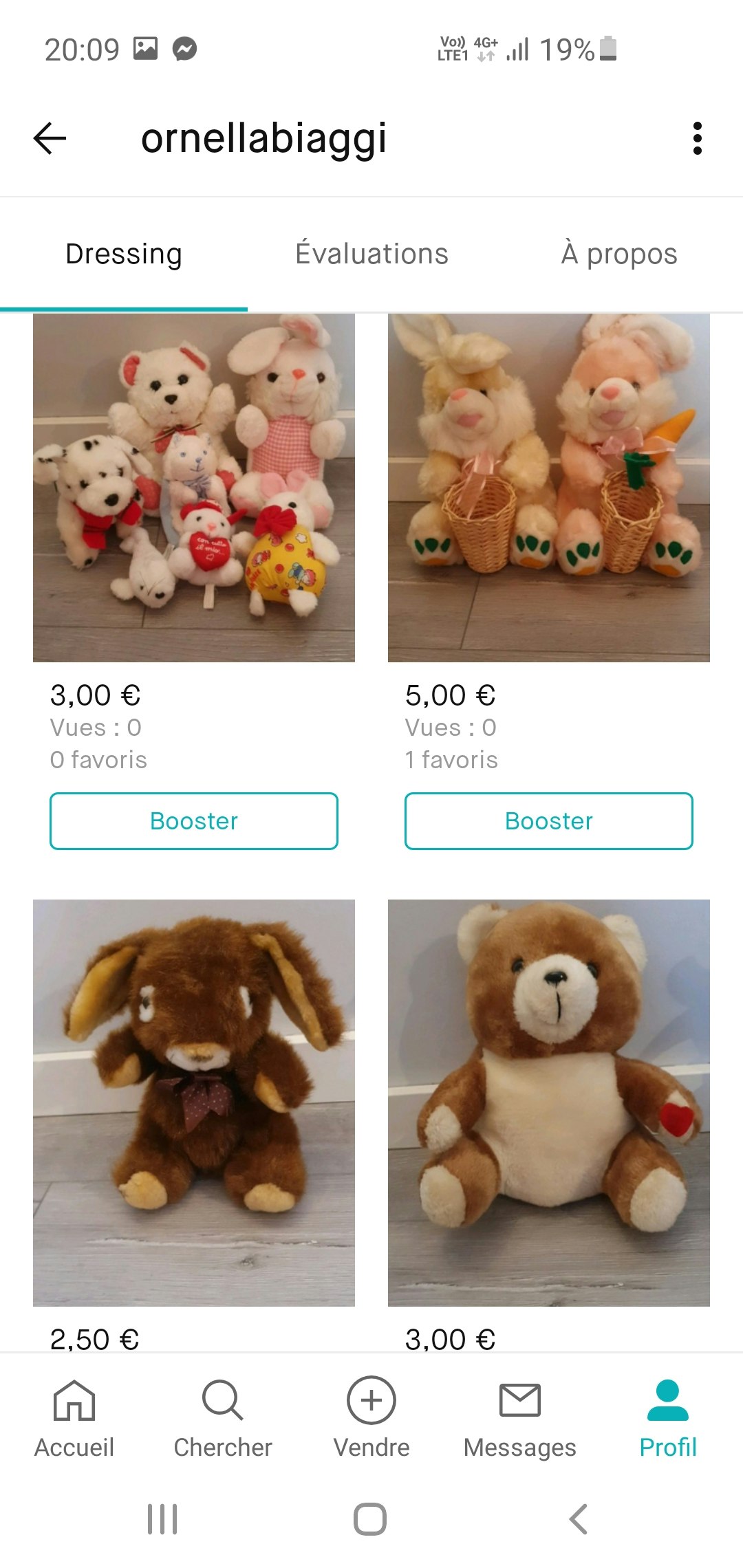The height and width of the screenshot is (1568, 743).
Task: Go back with the left arrow icon
Action: 48,138
